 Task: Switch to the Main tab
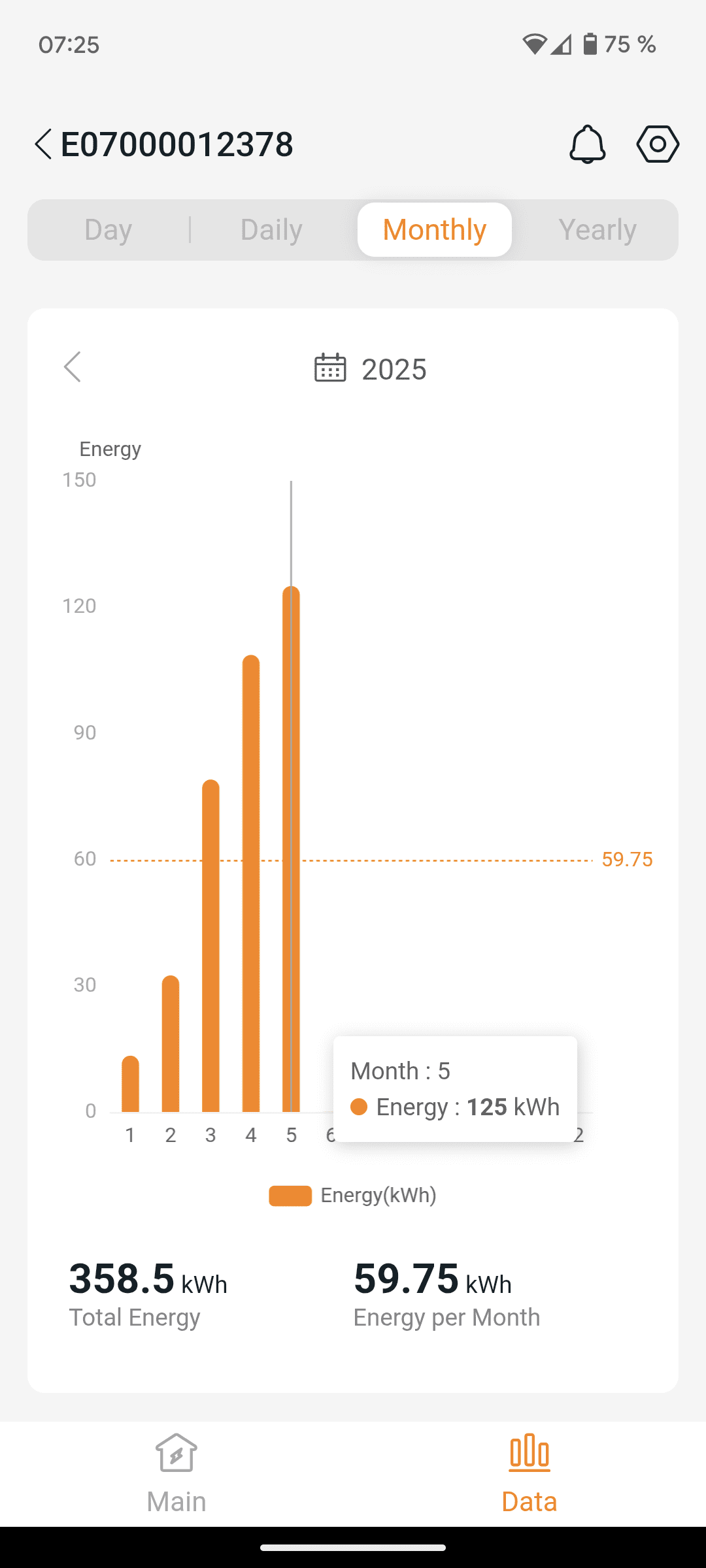pyautogui.click(x=176, y=1474)
